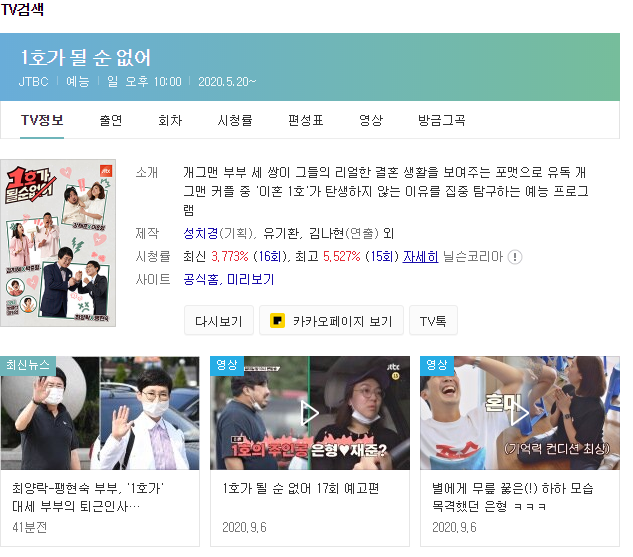View 자세히 ratings details
Screen dimensions: 633x557
(419, 257)
